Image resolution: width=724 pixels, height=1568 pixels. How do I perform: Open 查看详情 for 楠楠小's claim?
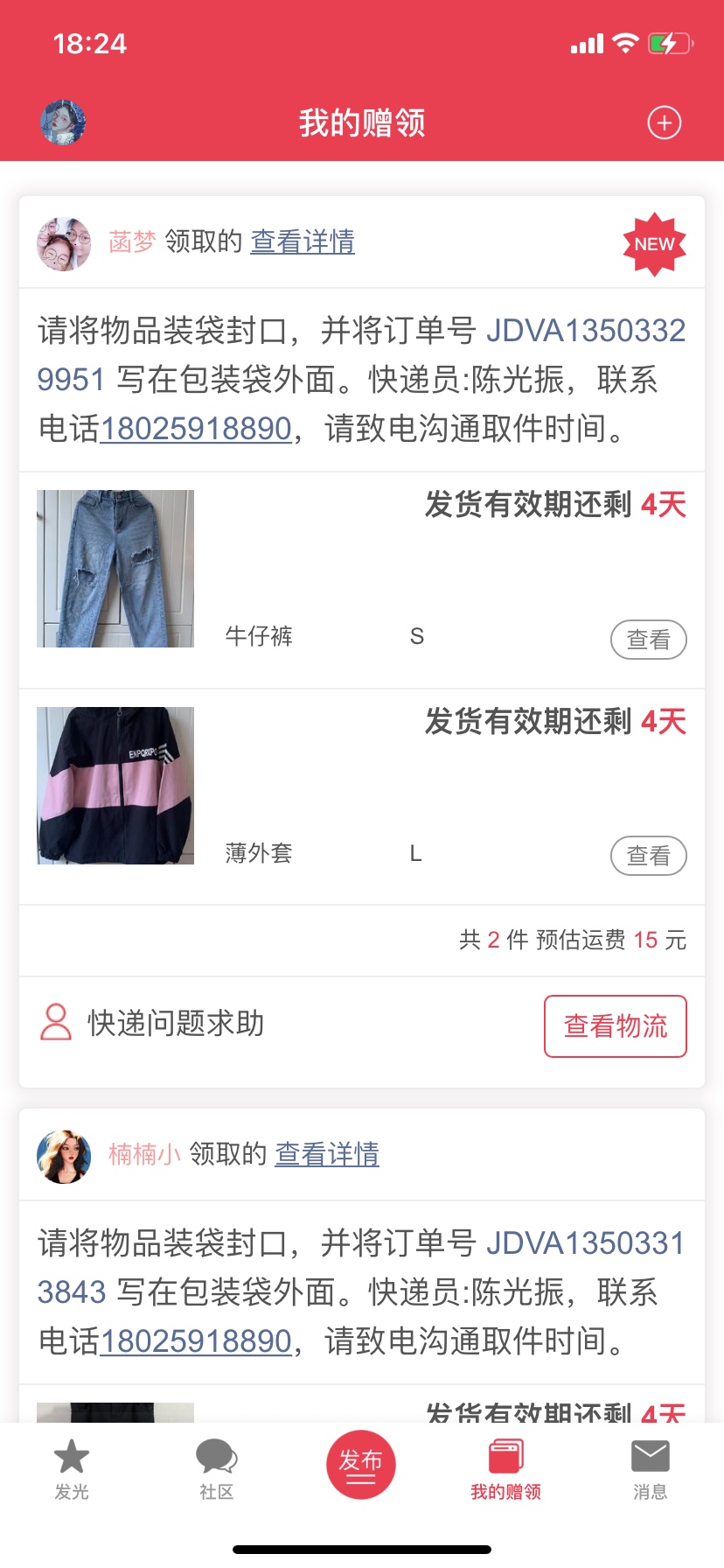[327, 1154]
